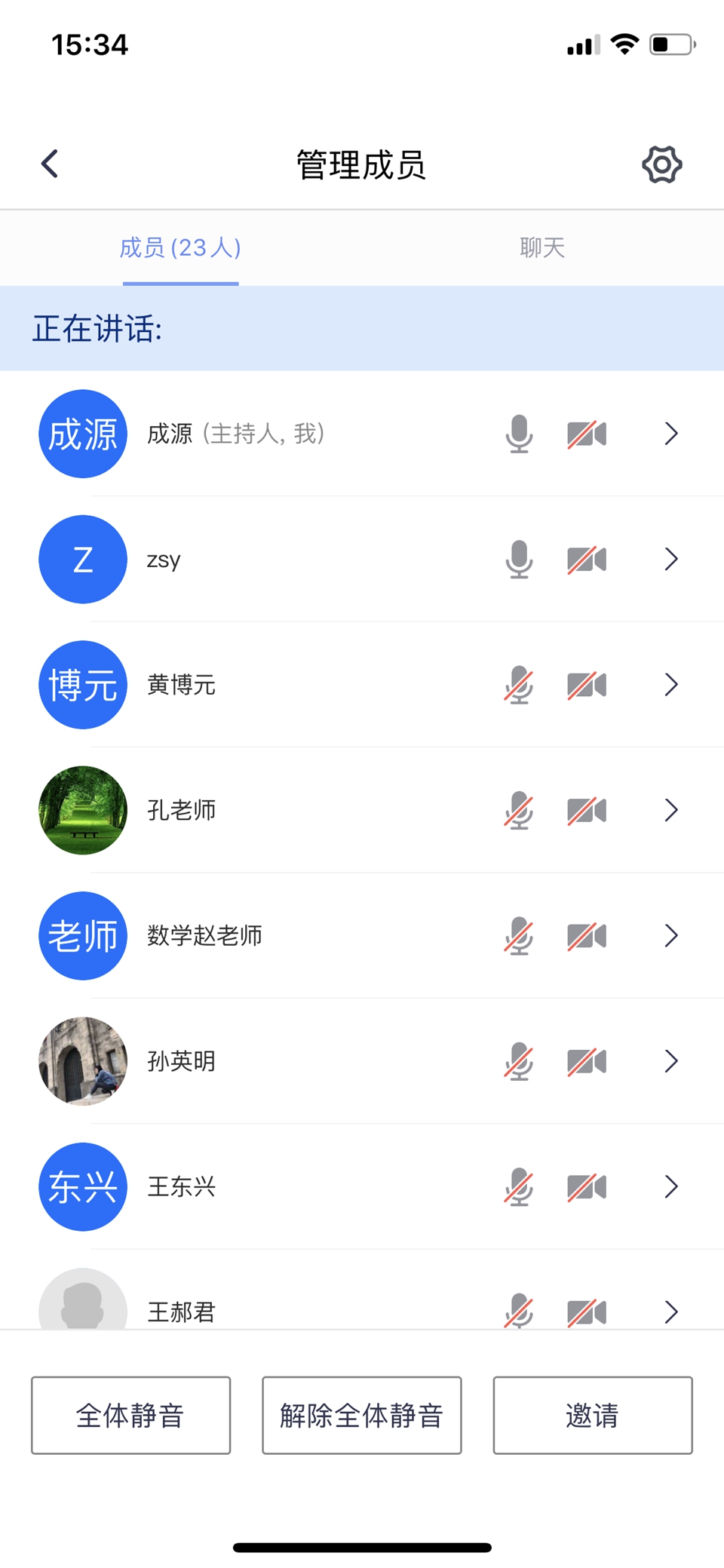Click the 邀请 button
The width and height of the screenshot is (724, 1568).
[x=592, y=1415]
